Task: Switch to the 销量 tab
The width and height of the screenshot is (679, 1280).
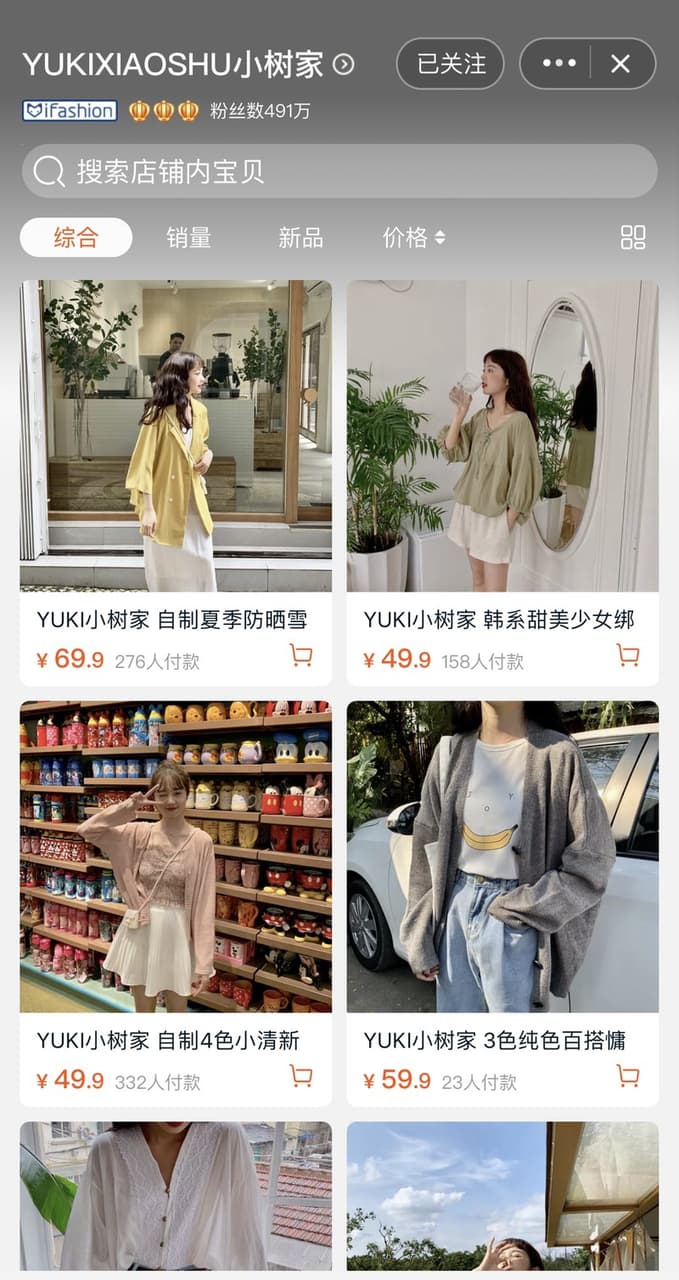Action: coord(188,237)
